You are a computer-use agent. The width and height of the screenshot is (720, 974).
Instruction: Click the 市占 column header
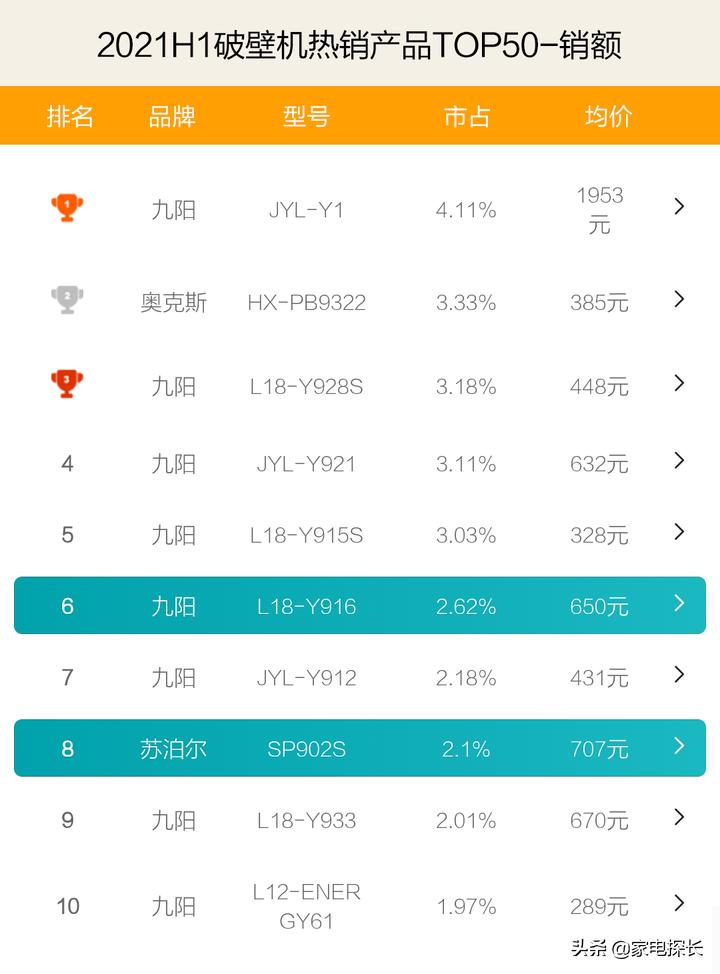click(x=465, y=117)
